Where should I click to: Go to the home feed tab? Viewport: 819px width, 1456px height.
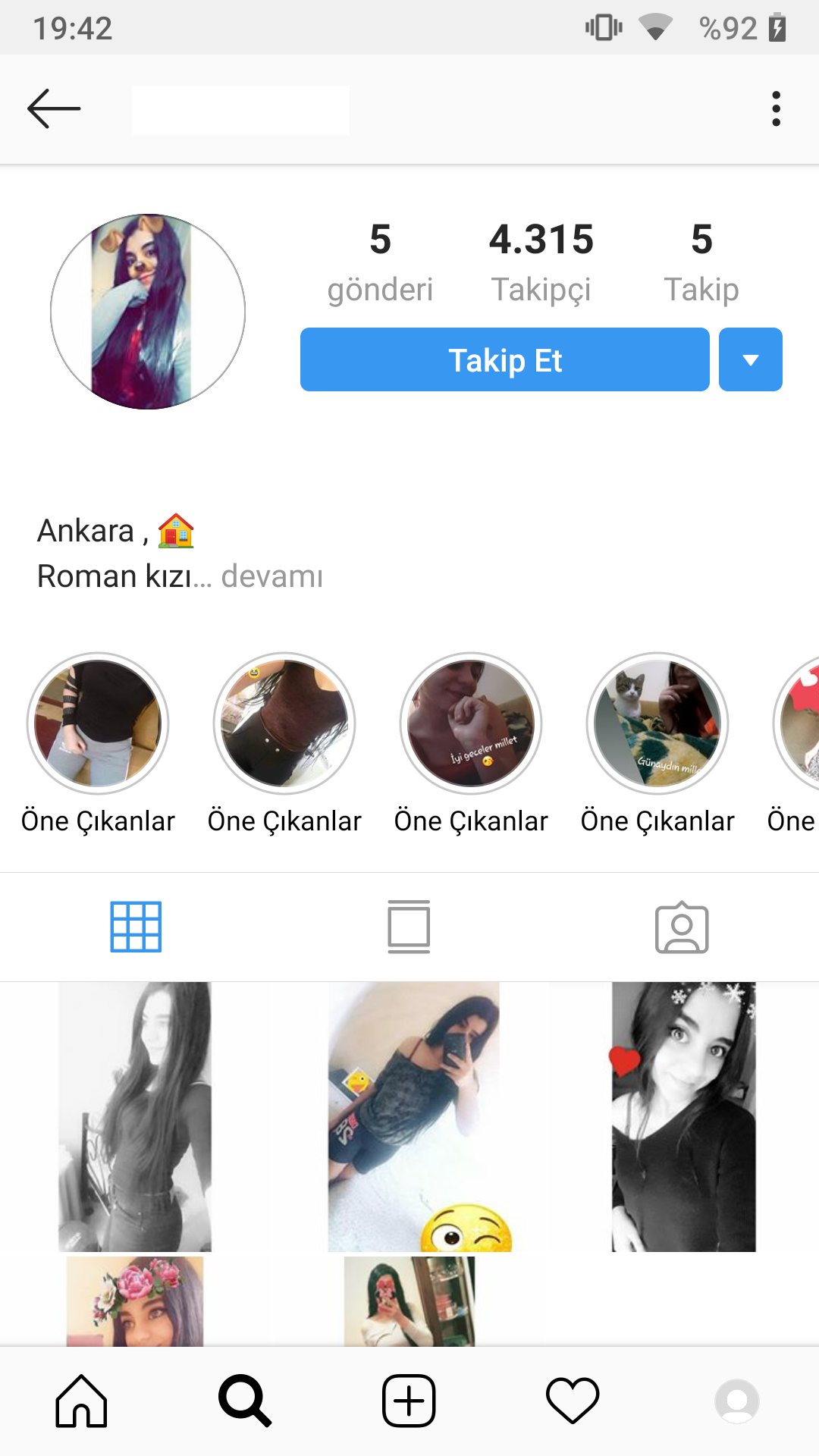tap(81, 1401)
